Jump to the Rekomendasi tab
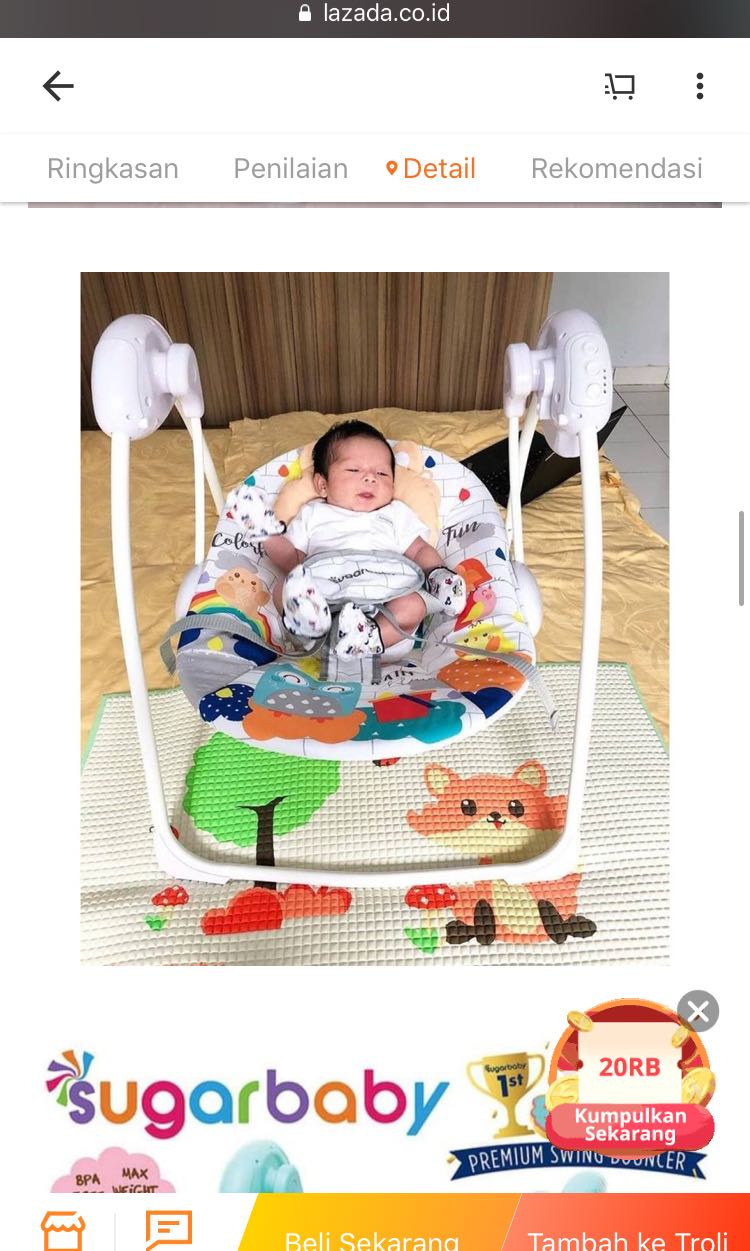Image resolution: width=750 pixels, height=1251 pixels. 616,168
